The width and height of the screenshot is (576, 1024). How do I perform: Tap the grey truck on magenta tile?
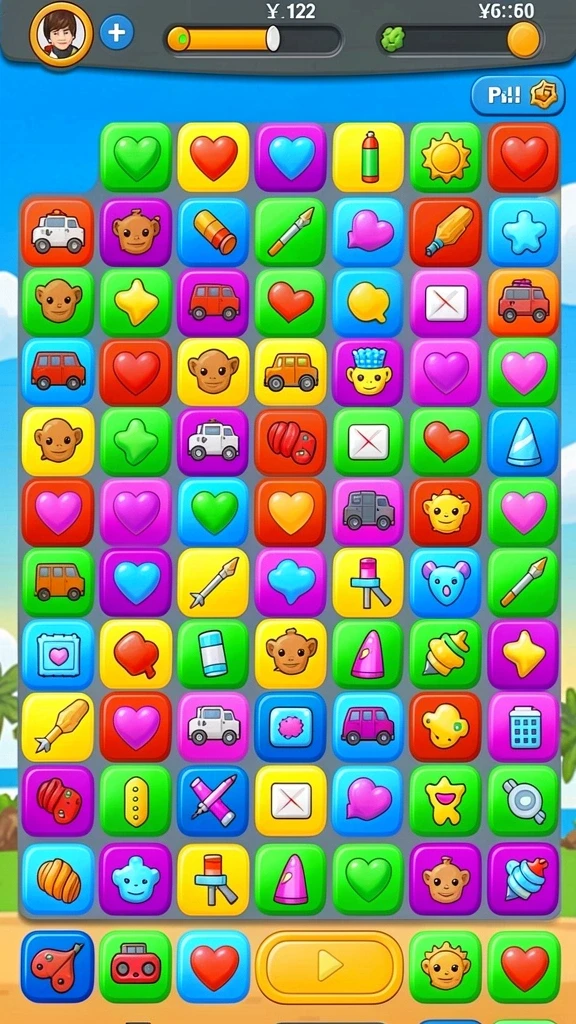tap(368, 512)
